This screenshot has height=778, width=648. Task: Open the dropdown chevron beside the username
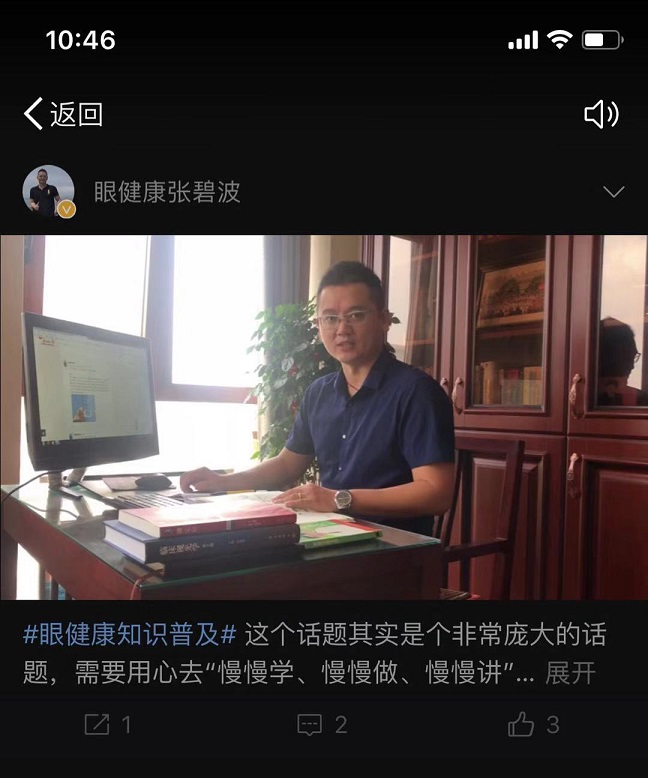[x=613, y=192]
